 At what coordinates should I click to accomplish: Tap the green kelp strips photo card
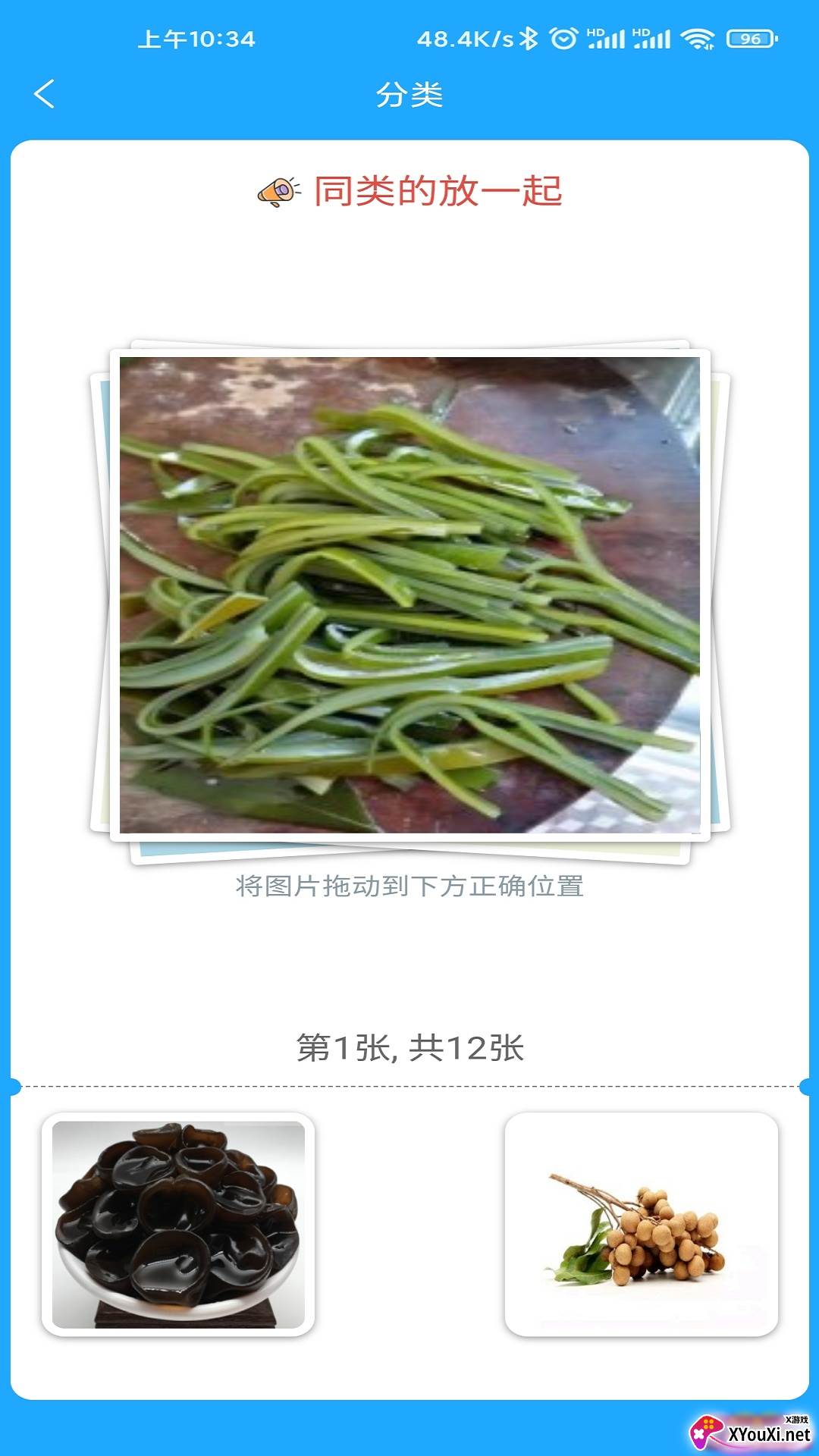coord(409,595)
